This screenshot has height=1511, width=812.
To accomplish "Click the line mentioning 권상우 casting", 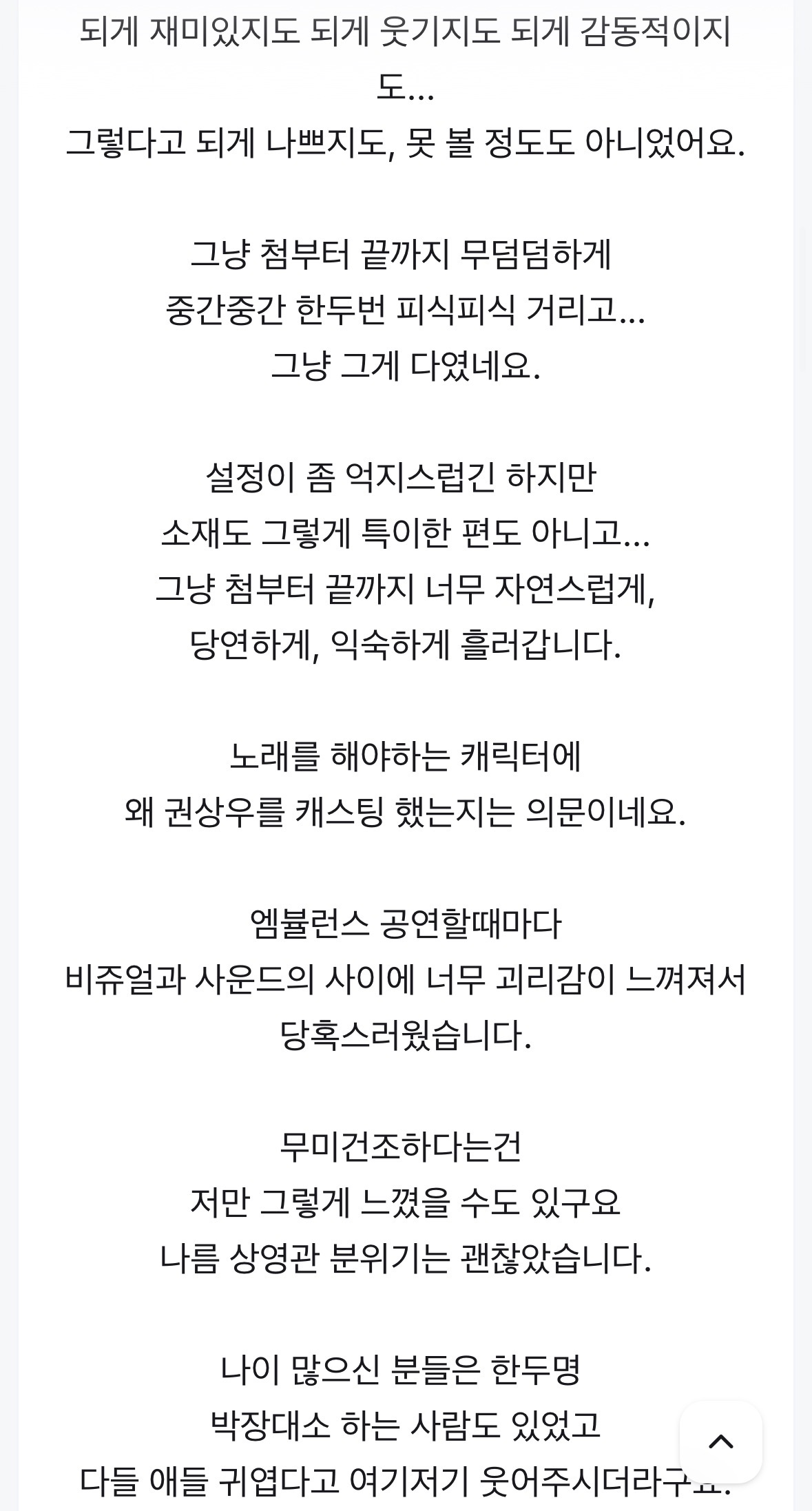I will [406, 814].
